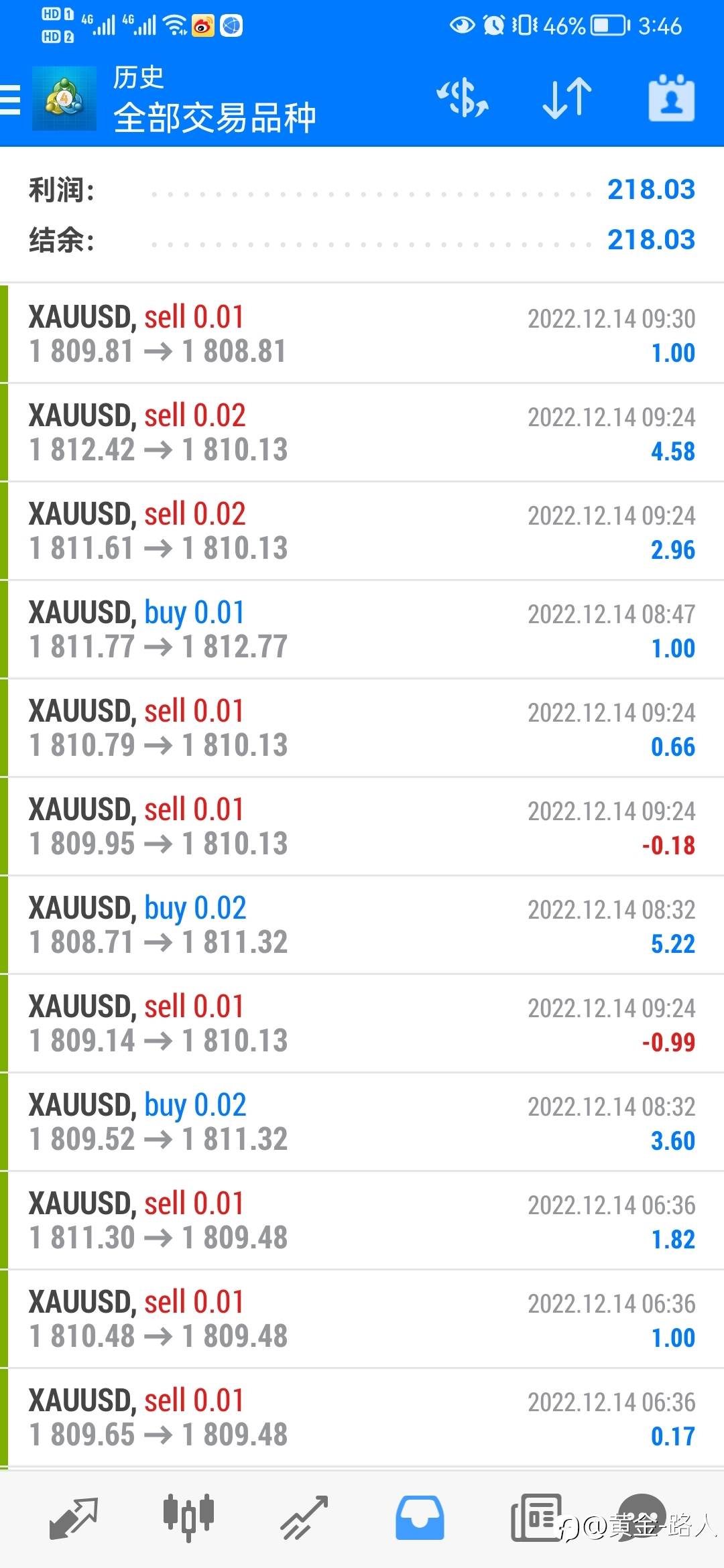Viewport: 724px width, 1568px height.
Task: Switch to the Quotes tab
Action: [x=74, y=1518]
